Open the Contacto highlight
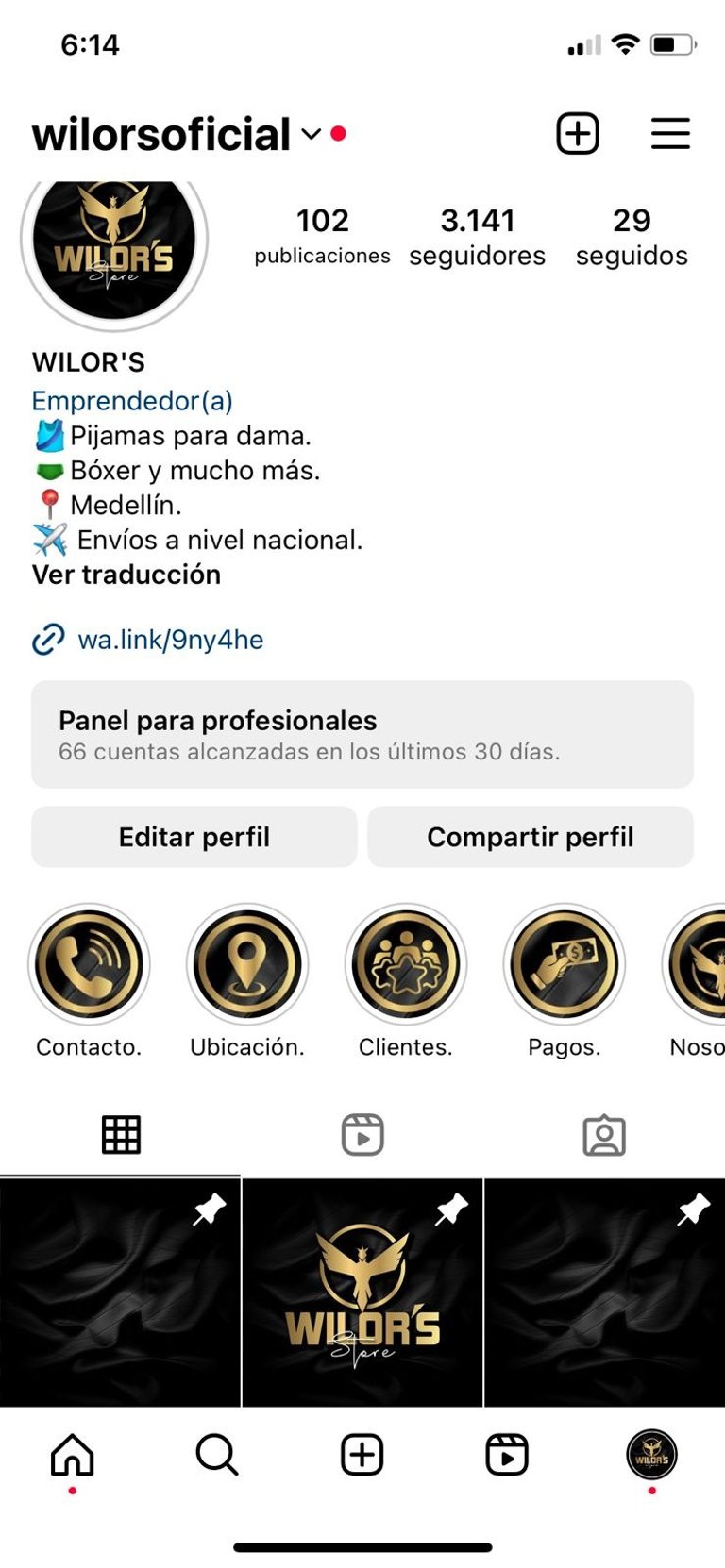Image resolution: width=725 pixels, height=1568 pixels. (x=89, y=964)
